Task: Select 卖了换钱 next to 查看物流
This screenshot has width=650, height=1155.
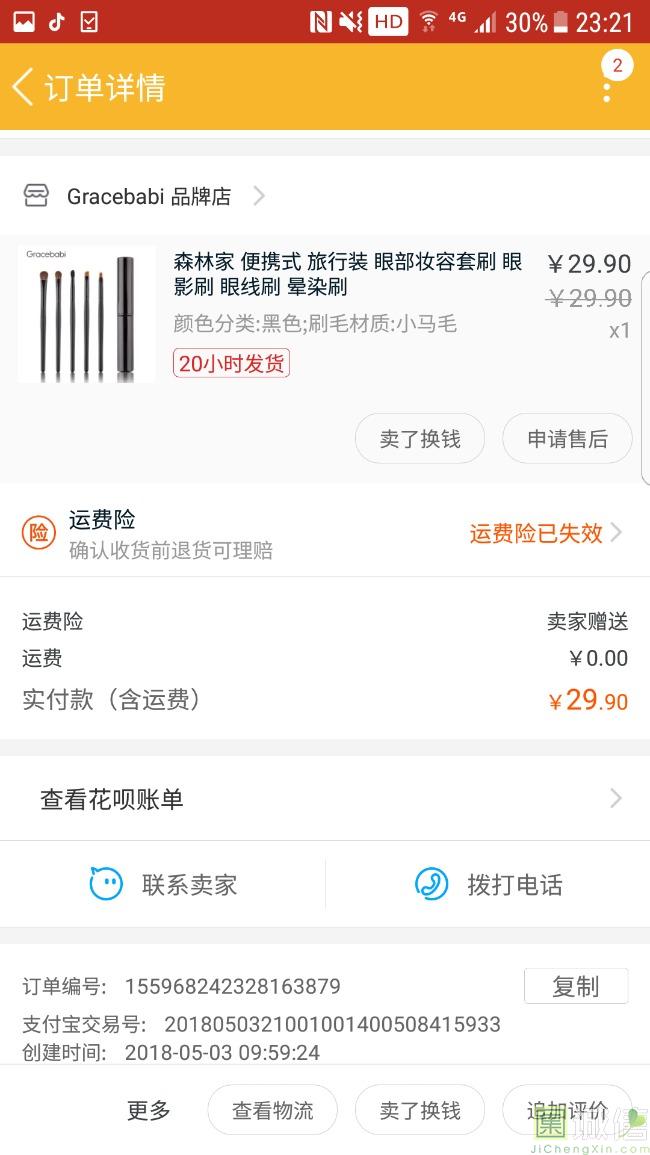Action: click(420, 1110)
